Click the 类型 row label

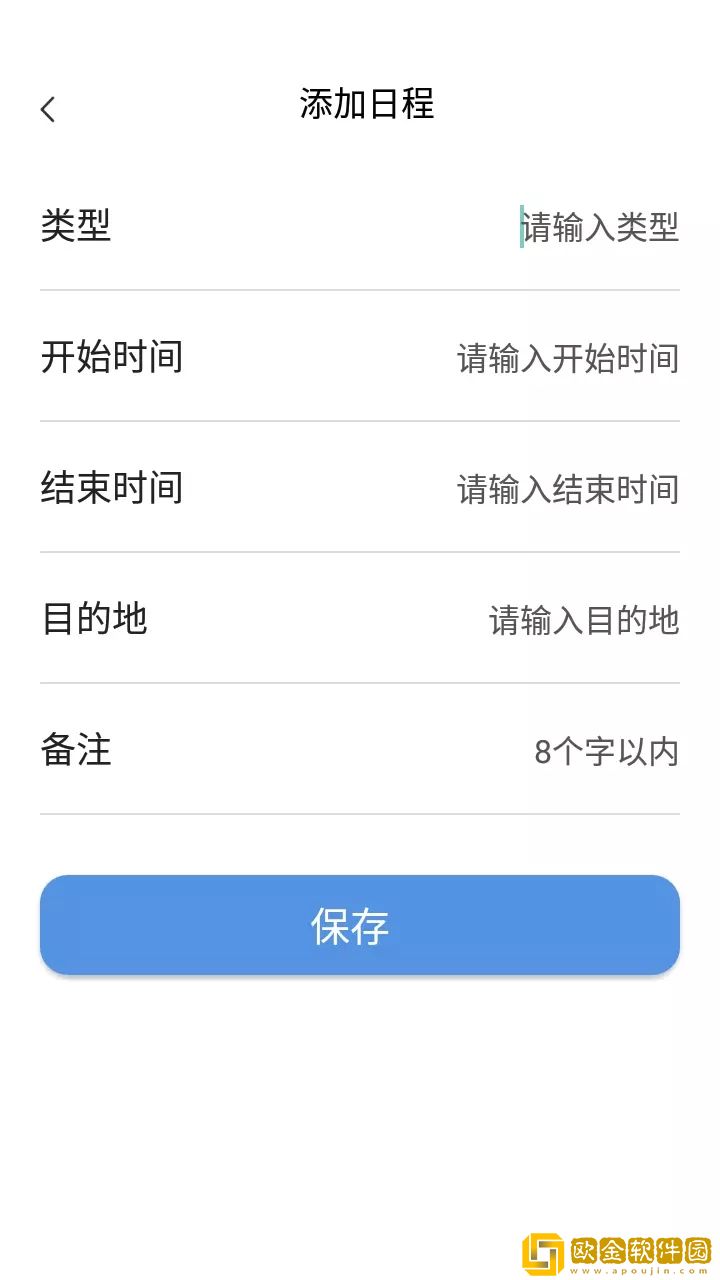tap(77, 229)
